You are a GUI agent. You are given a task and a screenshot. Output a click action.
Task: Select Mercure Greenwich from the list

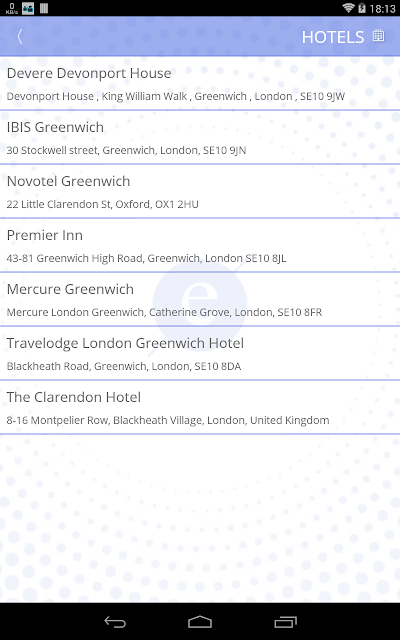[200, 299]
